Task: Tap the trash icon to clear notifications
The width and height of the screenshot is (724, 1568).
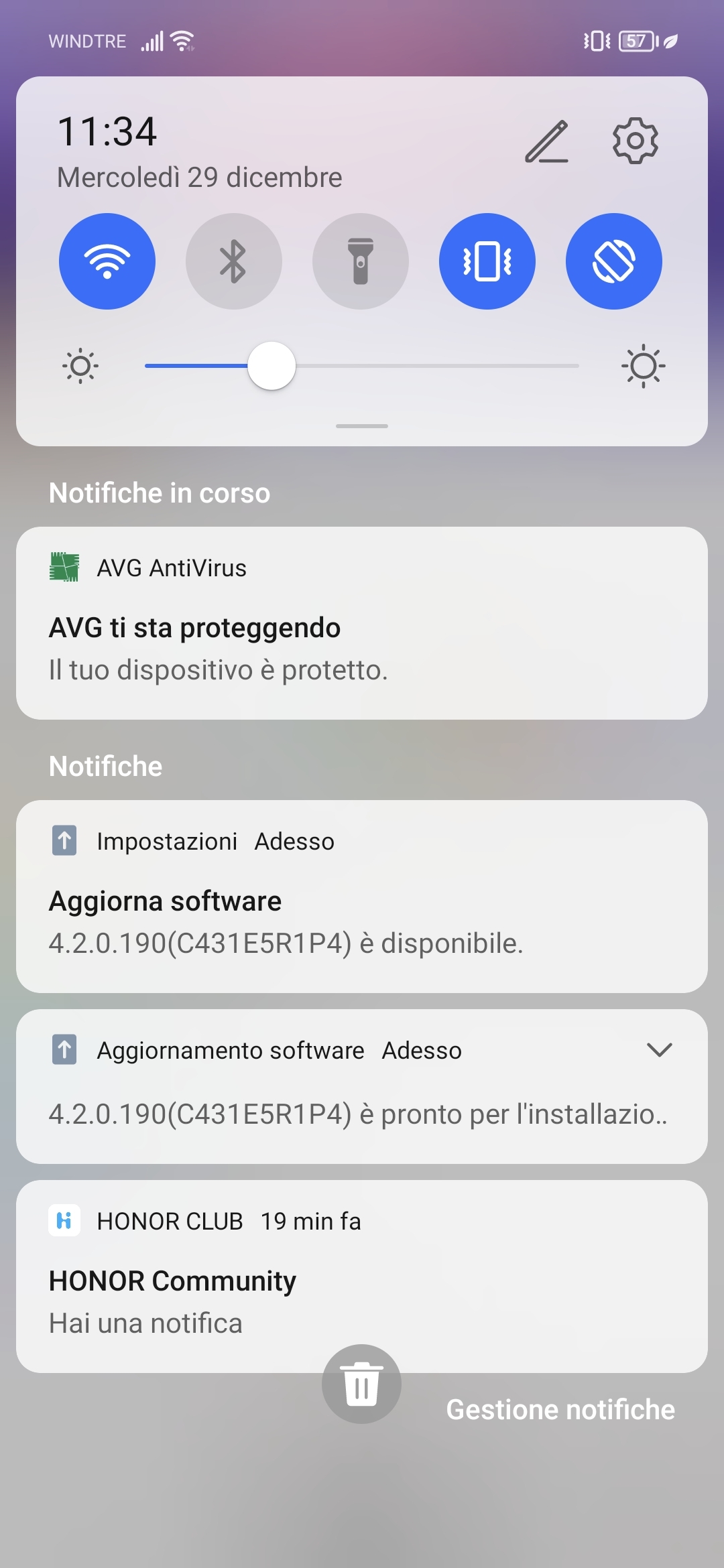Action: 361,1384
